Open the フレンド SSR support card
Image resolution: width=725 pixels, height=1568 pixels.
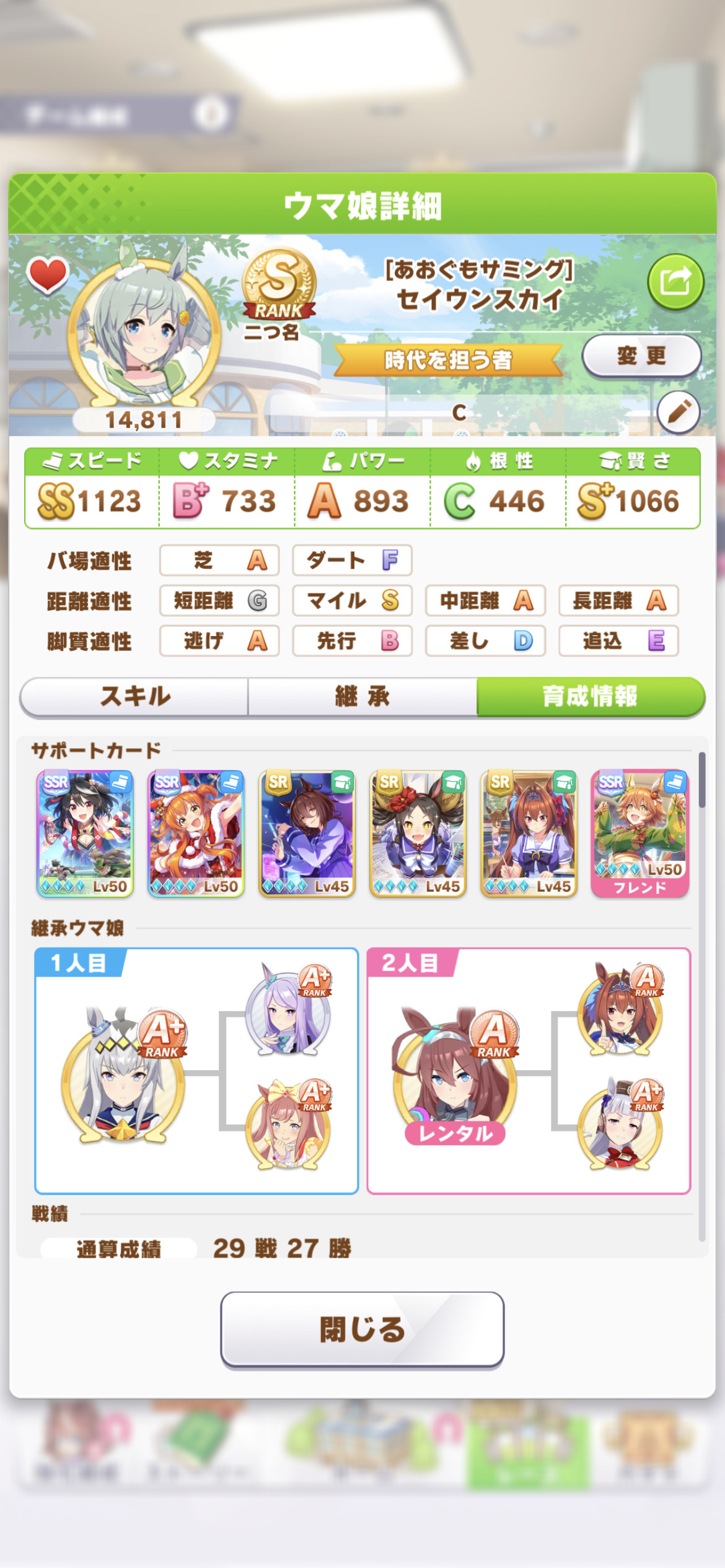[x=640, y=834]
